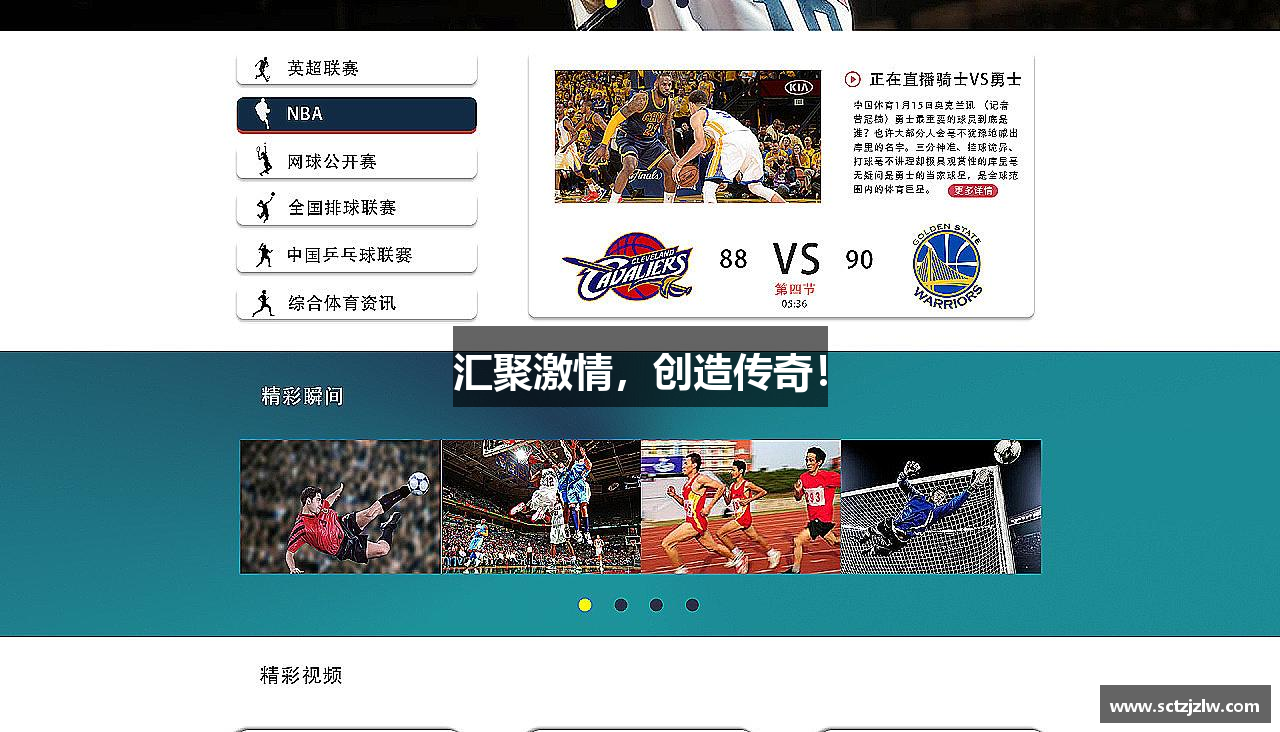This screenshot has height=732, width=1280.
Task: Open 中国乒乓球联赛 section
Action: pyautogui.click(x=356, y=255)
